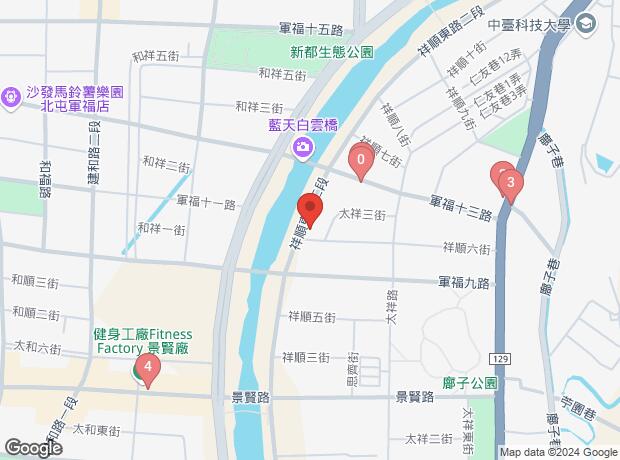Viewport: 620px width, 460px height.
Task: Open the 藍天白雲橋 camera place icon
Action: (x=302, y=148)
